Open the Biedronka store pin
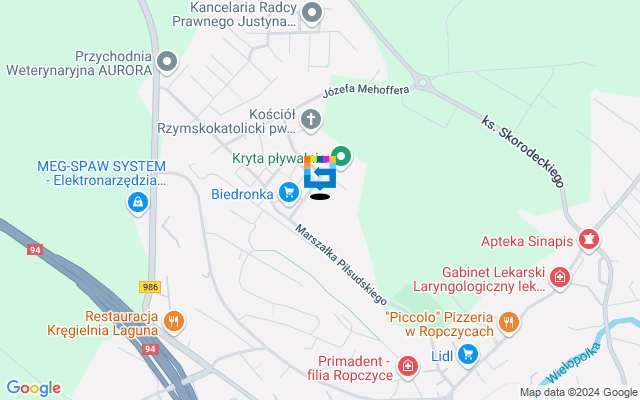 (289, 190)
